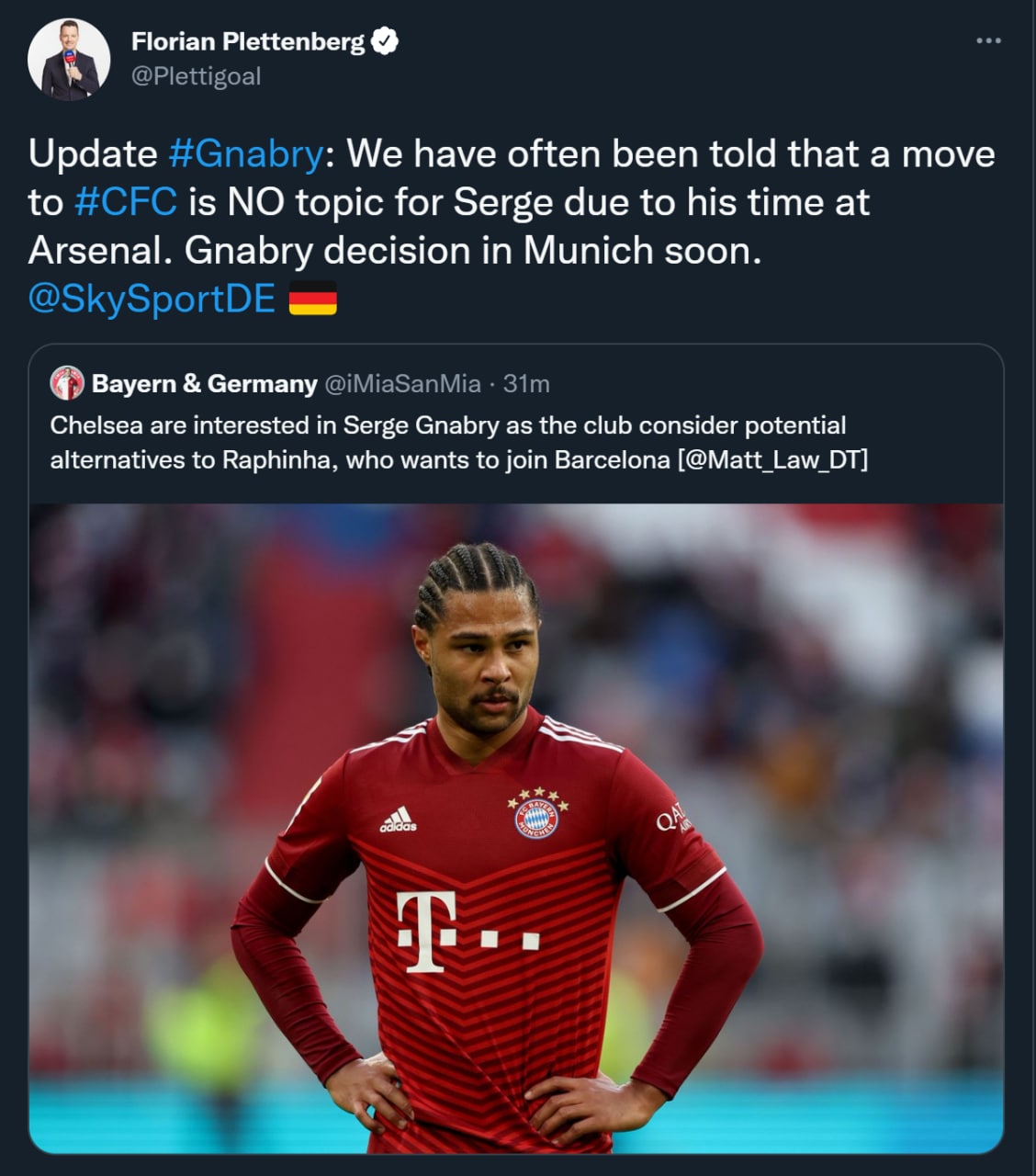Open the #CFC hashtag
Viewport: 1036px width, 1176px height.
tap(126, 202)
